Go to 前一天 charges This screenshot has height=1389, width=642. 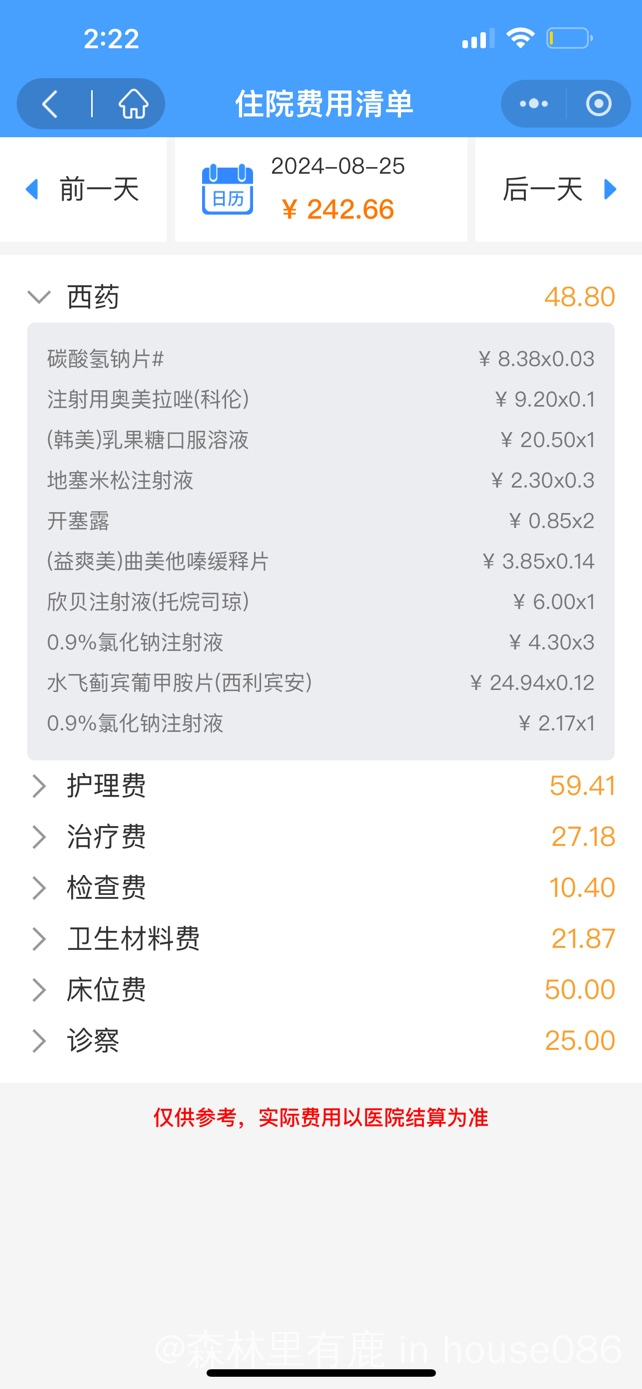pyautogui.click(x=83, y=190)
